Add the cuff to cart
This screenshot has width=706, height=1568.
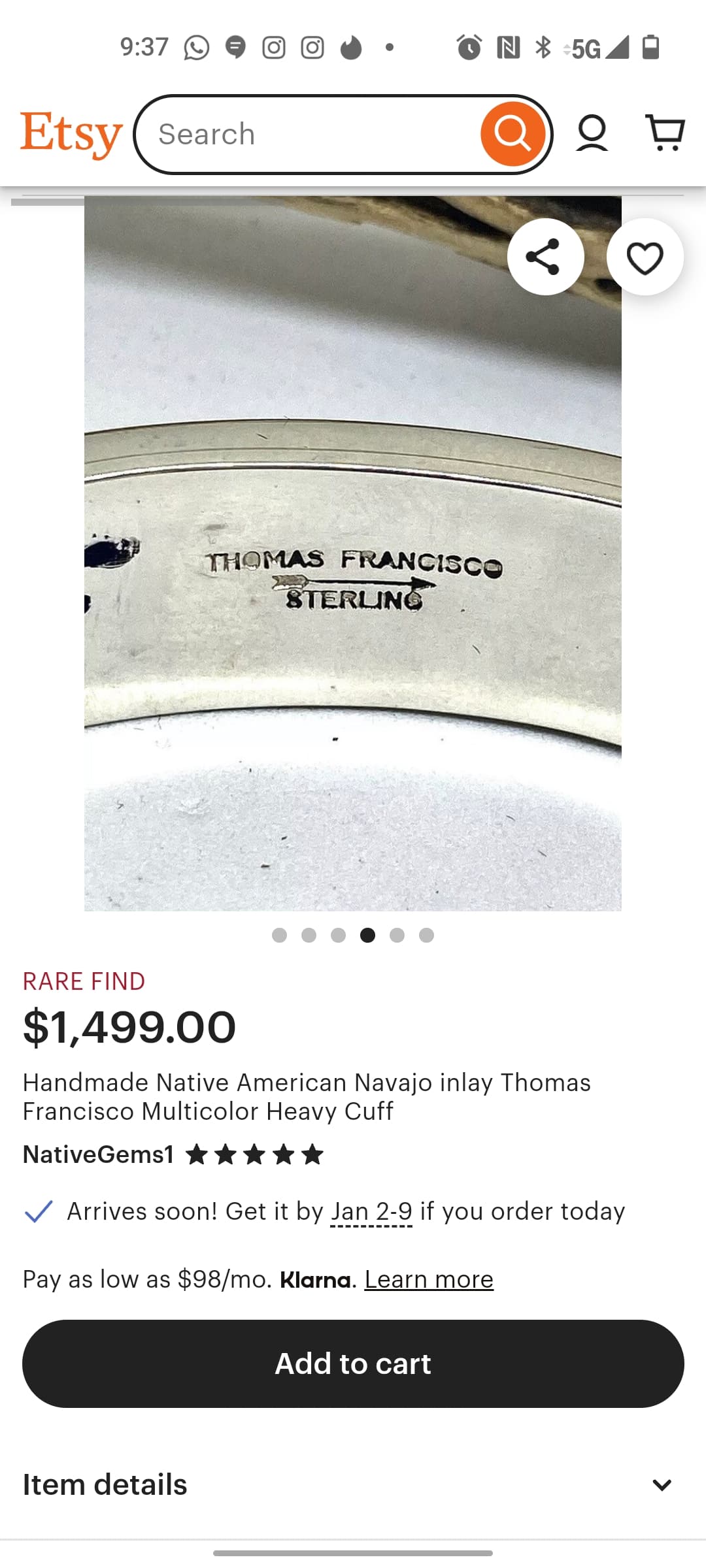tap(353, 1364)
